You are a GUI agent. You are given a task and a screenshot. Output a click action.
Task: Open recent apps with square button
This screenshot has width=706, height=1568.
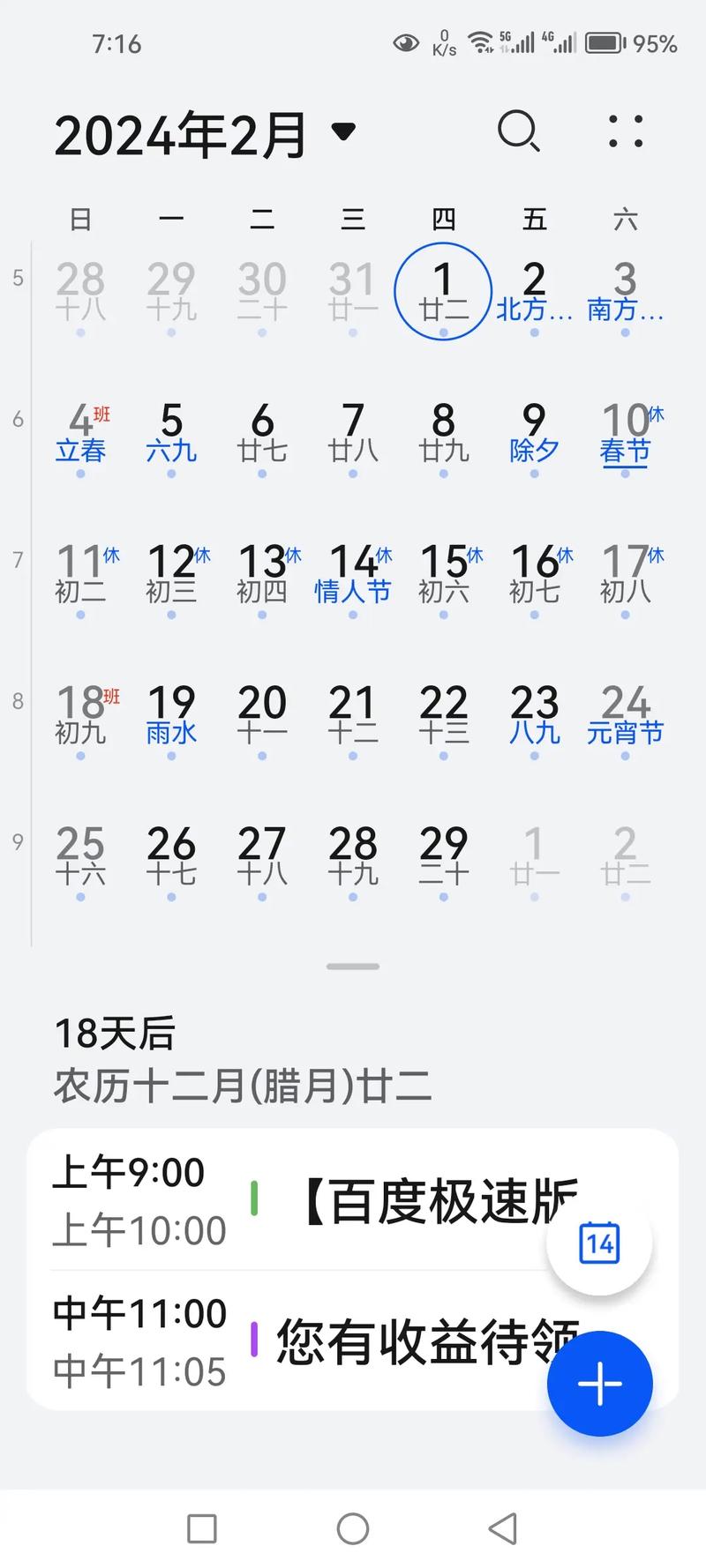coord(202,1528)
